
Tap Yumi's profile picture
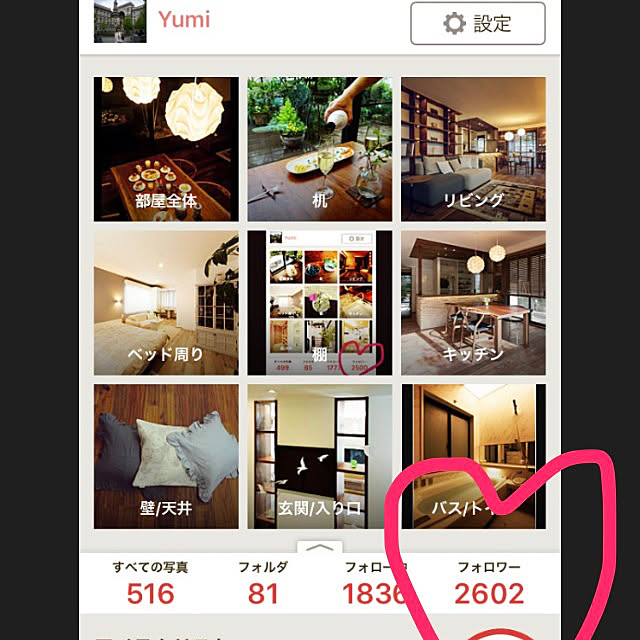[114, 20]
